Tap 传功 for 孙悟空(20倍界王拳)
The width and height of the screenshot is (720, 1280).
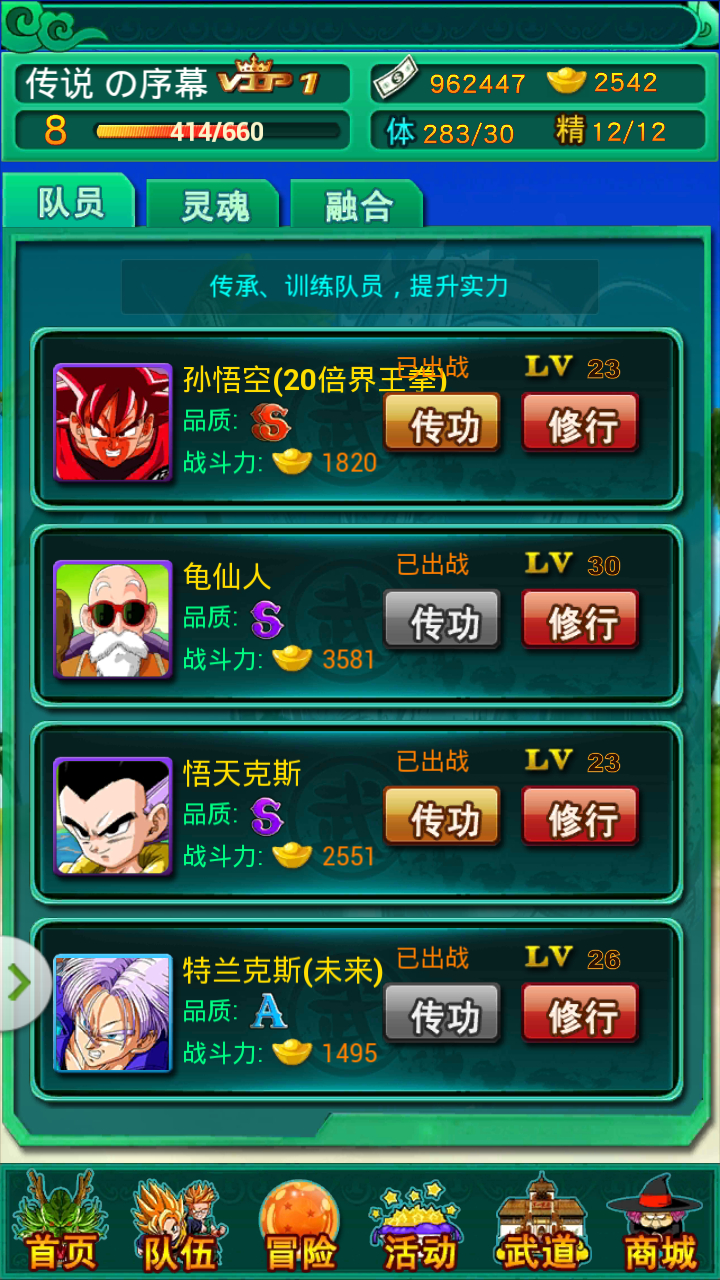[442, 424]
